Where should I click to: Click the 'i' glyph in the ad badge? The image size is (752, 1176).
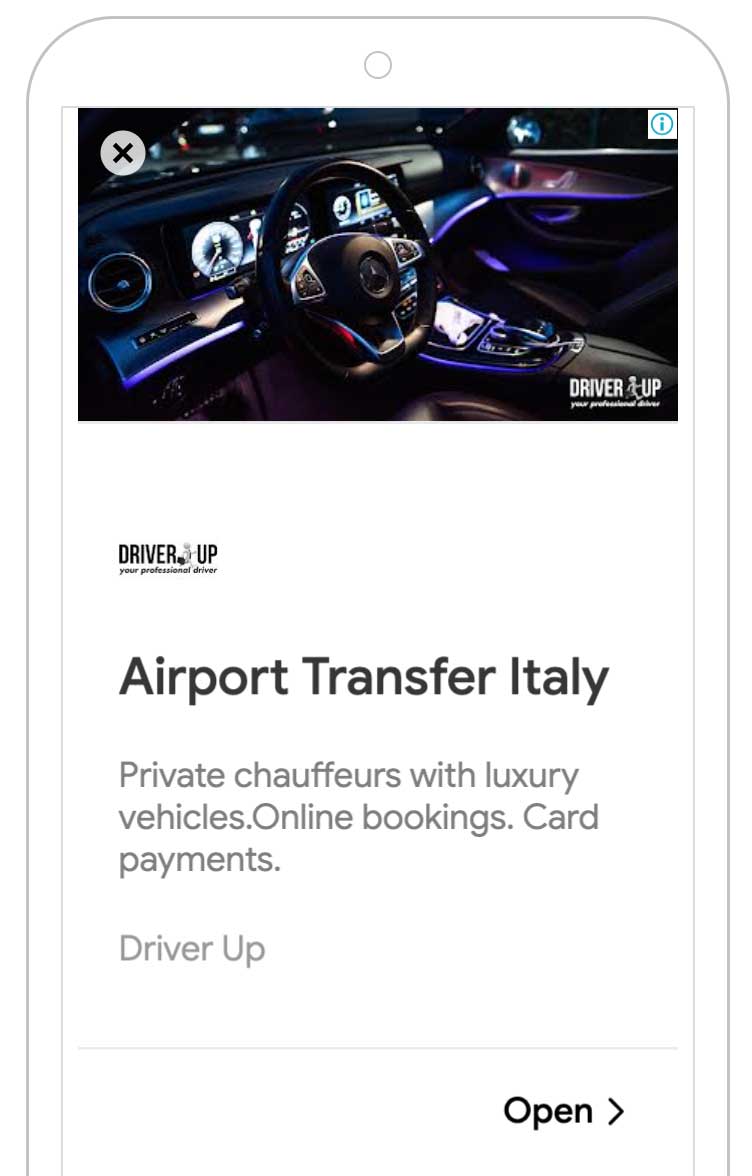click(664, 124)
